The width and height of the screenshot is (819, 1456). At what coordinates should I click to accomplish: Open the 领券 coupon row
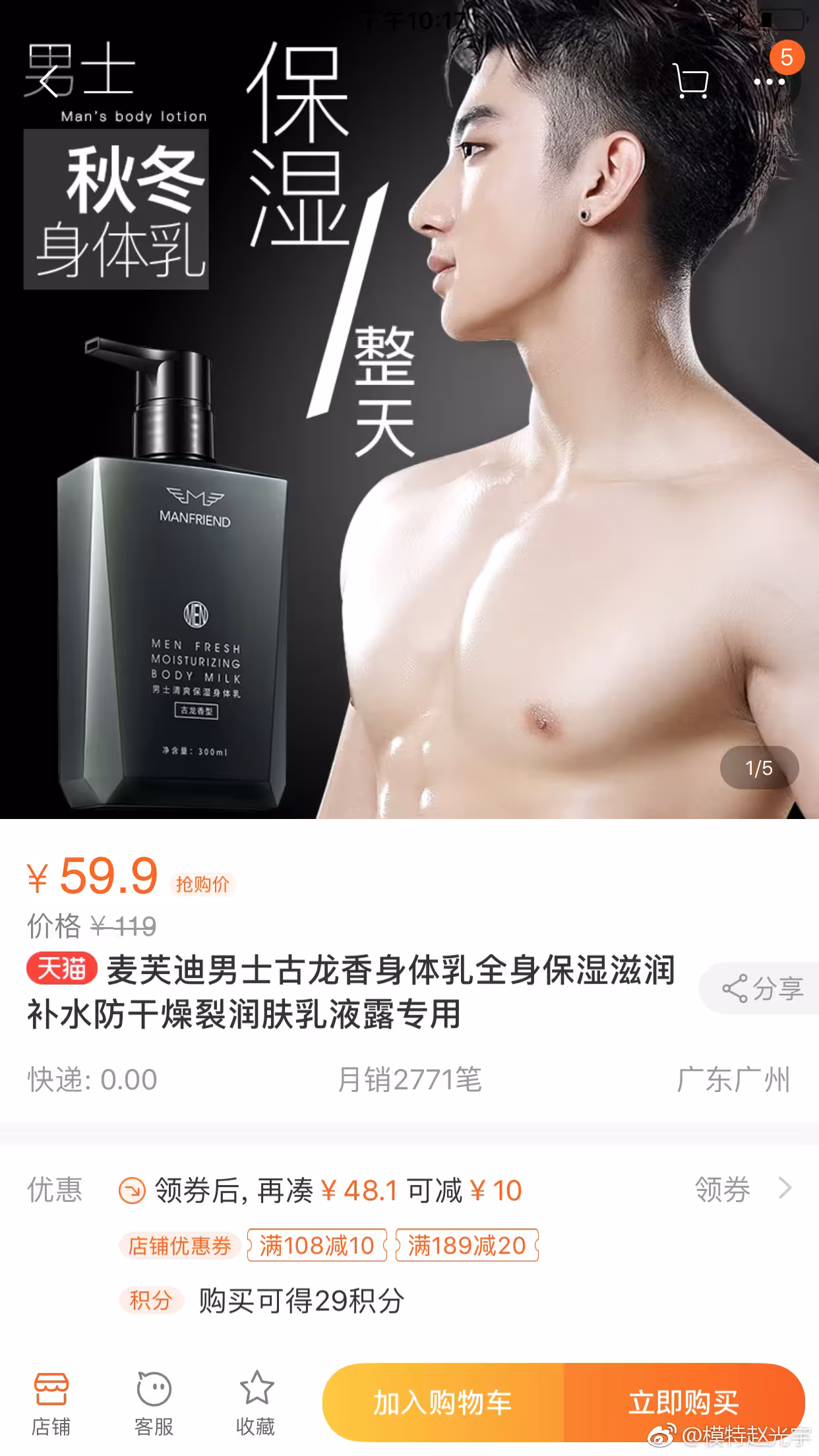[409, 1190]
